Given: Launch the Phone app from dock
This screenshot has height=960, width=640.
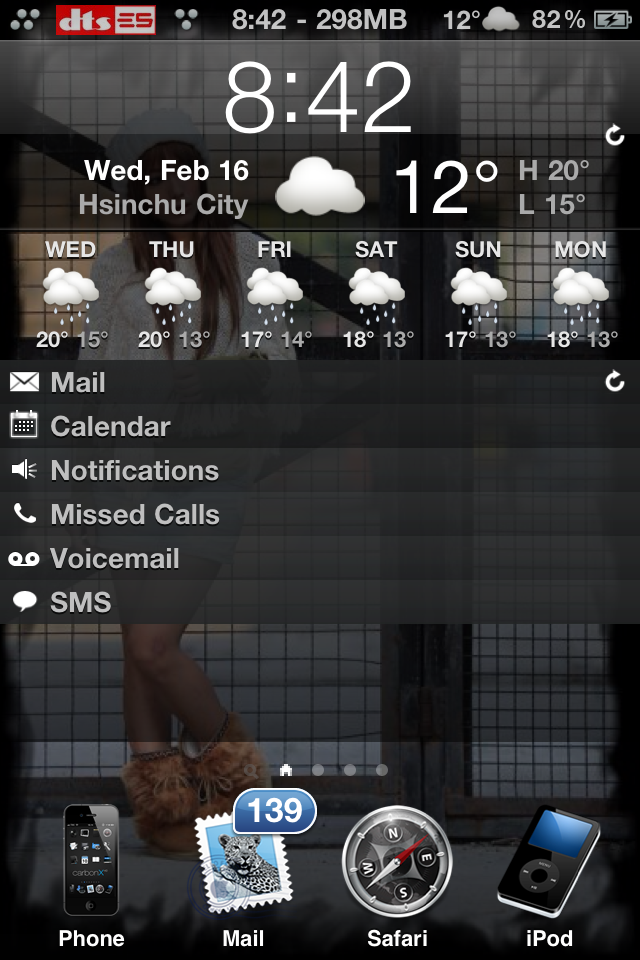Looking at the screenshot, I should pyautogui.click(x=91, y=870).
